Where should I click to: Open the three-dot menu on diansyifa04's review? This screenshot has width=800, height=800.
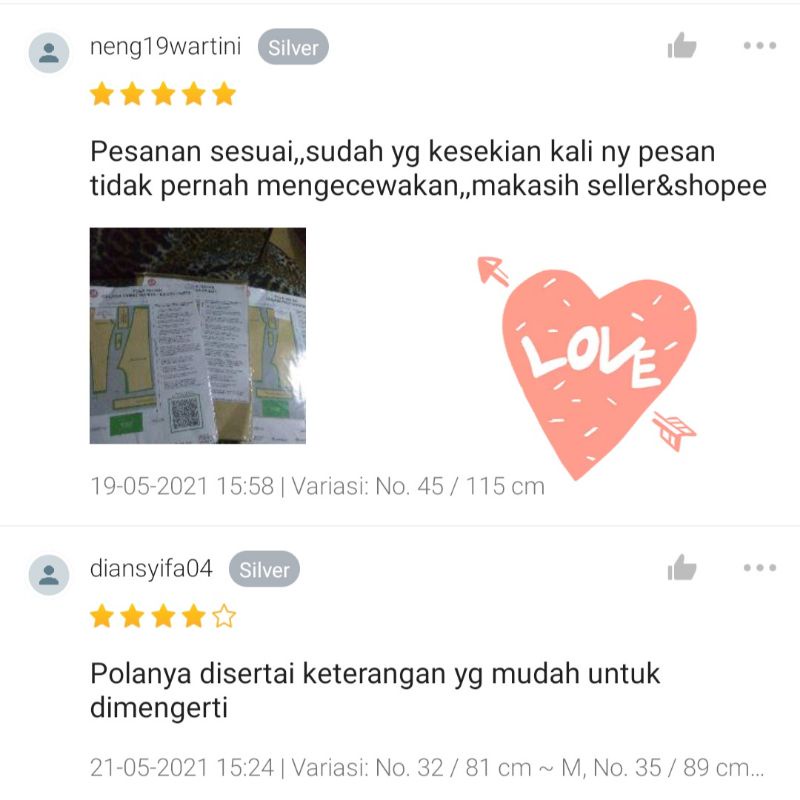760,569
